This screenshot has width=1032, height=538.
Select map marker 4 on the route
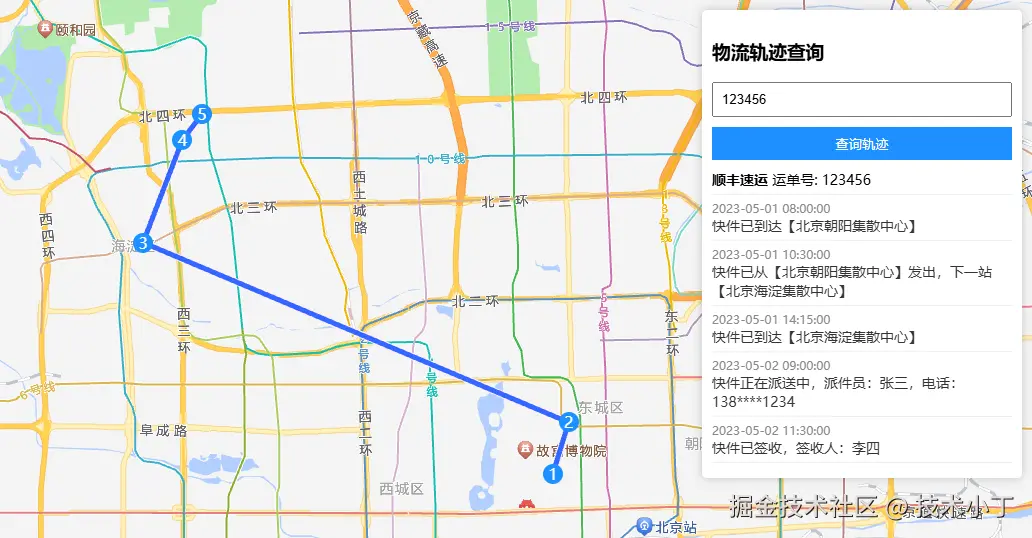[182, 140]
